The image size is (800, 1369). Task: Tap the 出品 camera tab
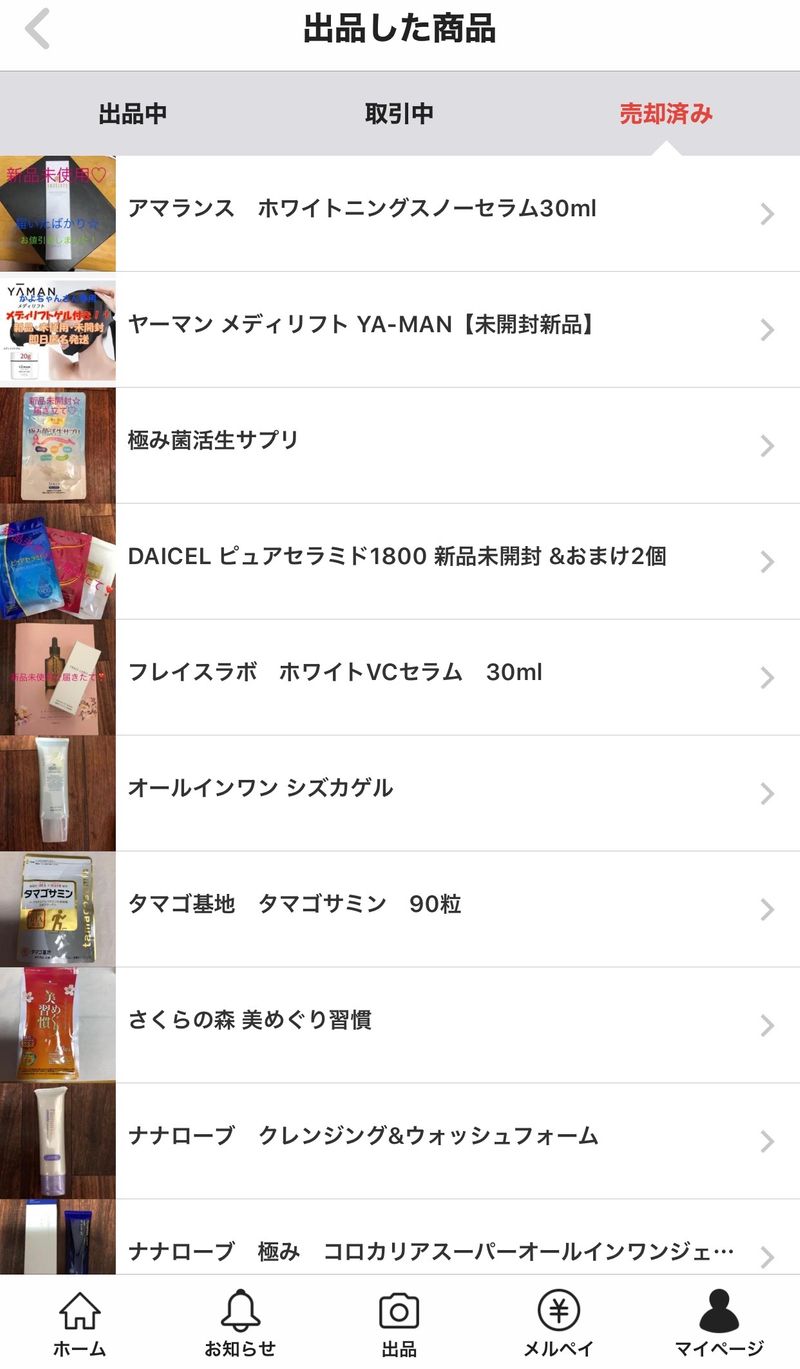pyautogui.click(x=399, y=1322)
